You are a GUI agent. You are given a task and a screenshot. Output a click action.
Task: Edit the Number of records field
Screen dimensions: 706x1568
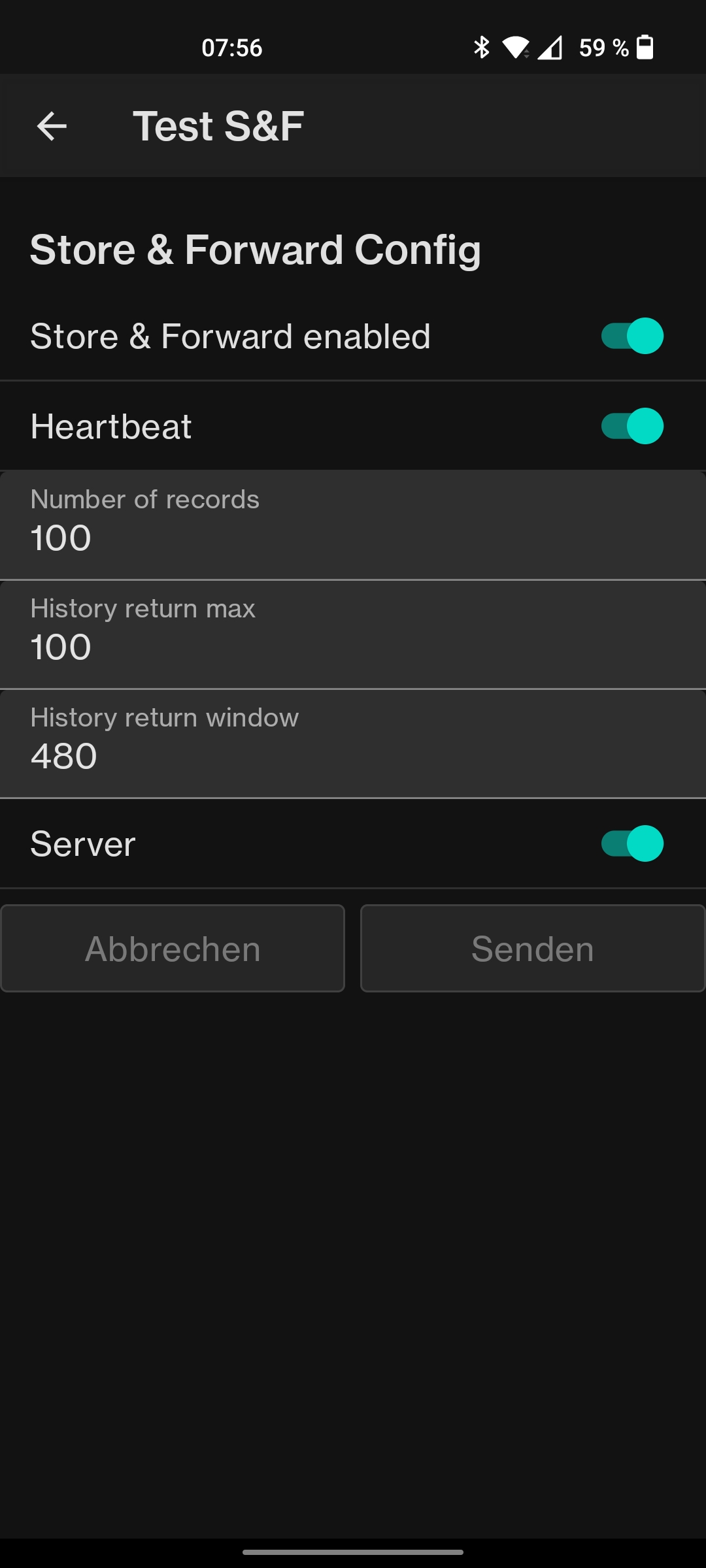353,525
